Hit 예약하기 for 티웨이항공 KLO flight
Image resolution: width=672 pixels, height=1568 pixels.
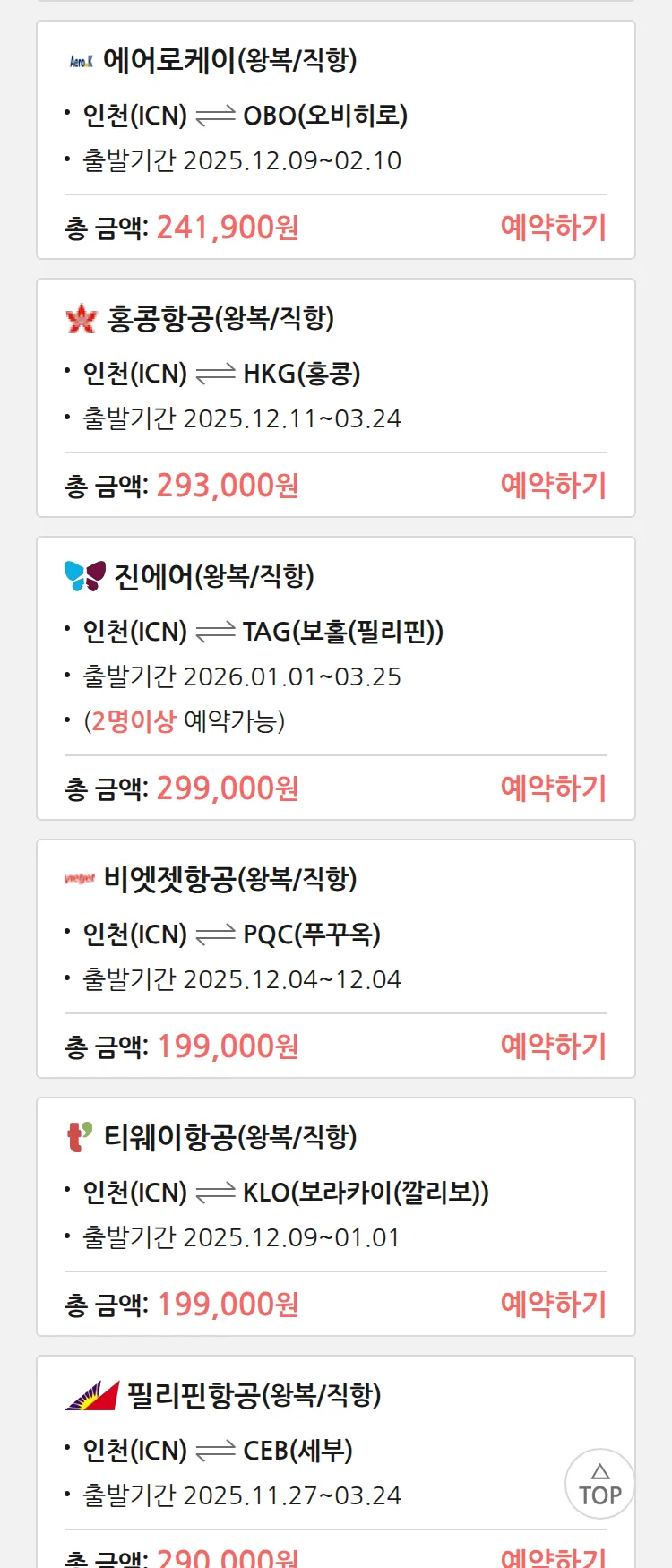553,1305
